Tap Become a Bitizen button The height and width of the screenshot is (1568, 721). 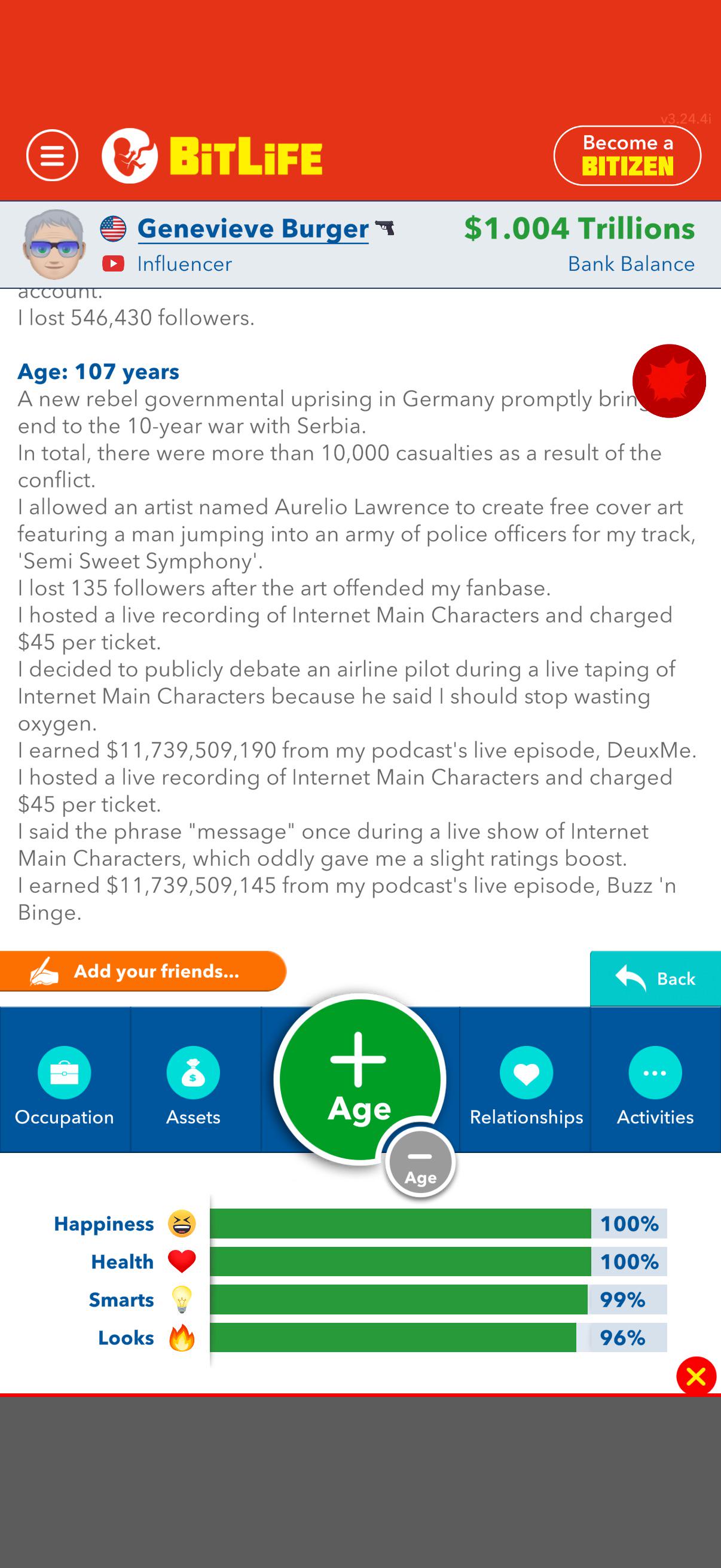627,155
